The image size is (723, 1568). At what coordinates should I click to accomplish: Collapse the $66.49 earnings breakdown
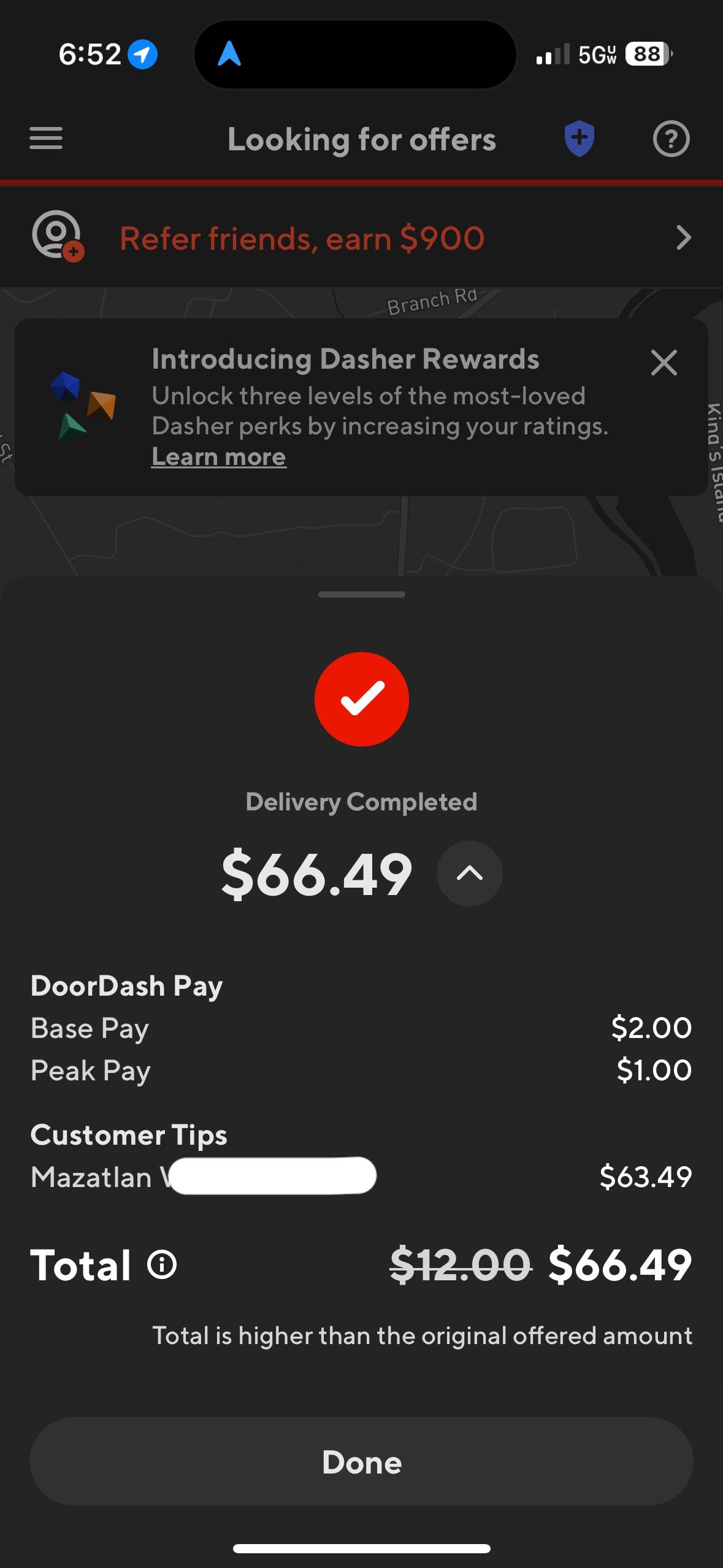coord(469,873)
